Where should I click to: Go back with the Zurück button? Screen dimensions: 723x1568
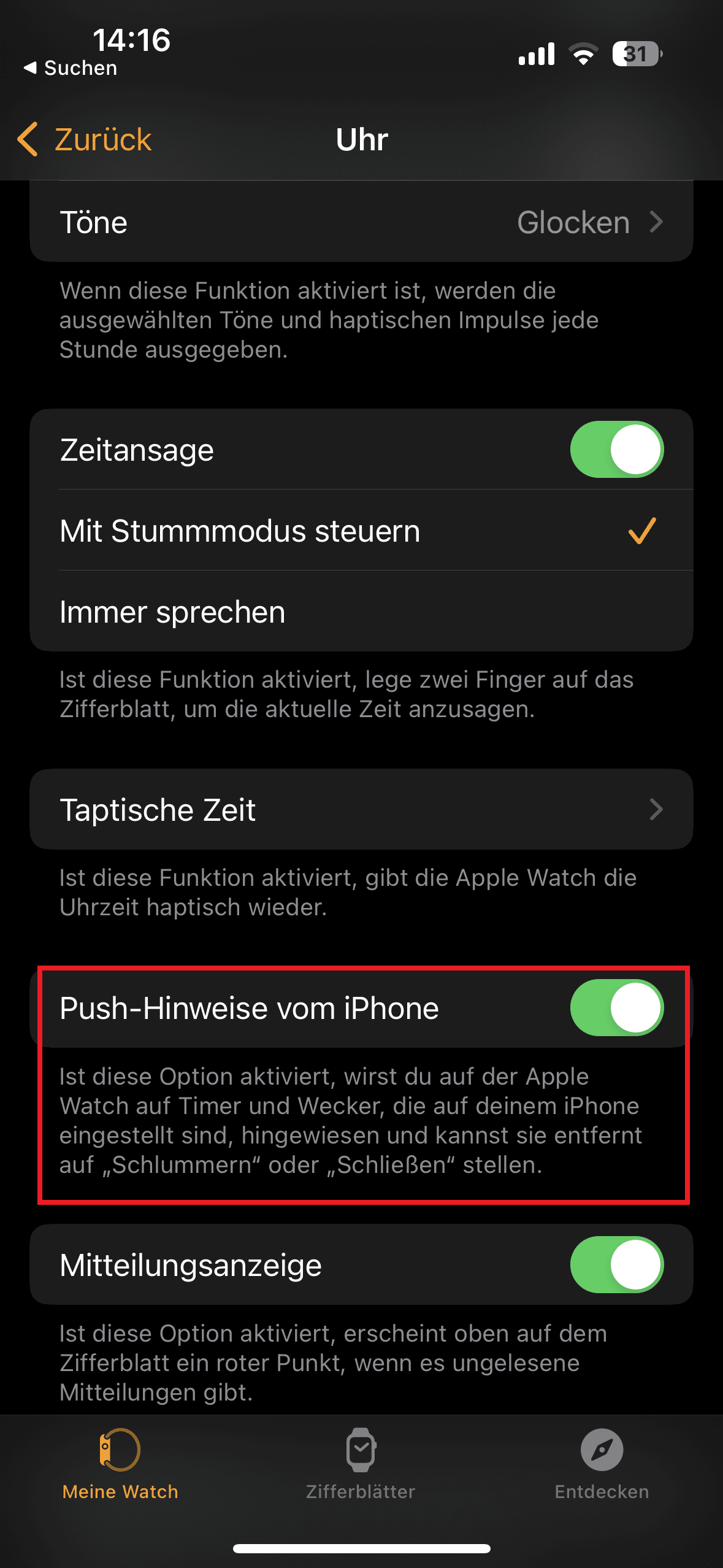coord(85,139)
